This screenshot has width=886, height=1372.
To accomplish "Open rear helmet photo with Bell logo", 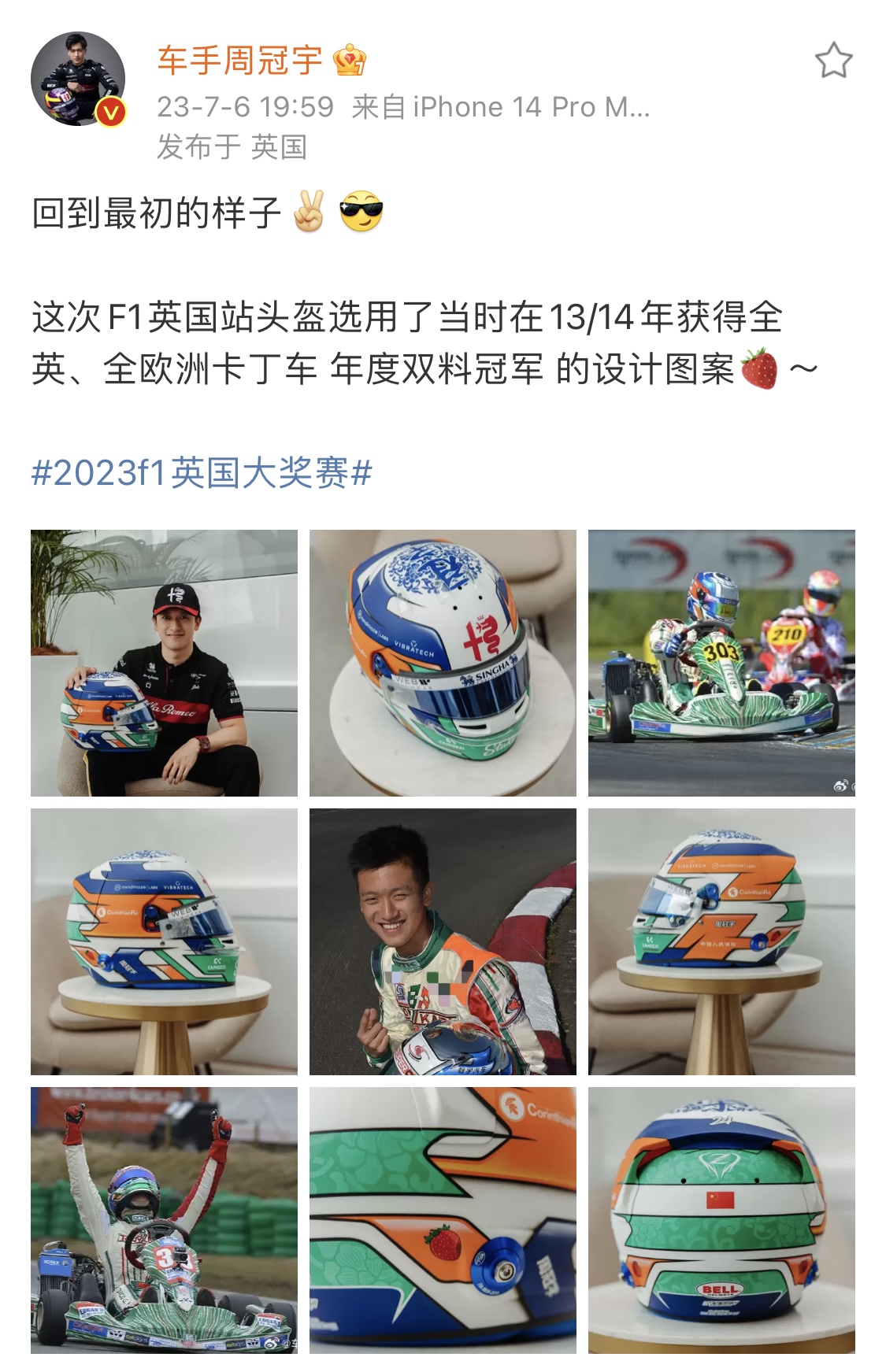I will pyautogui.click(x=721, y=1220).
